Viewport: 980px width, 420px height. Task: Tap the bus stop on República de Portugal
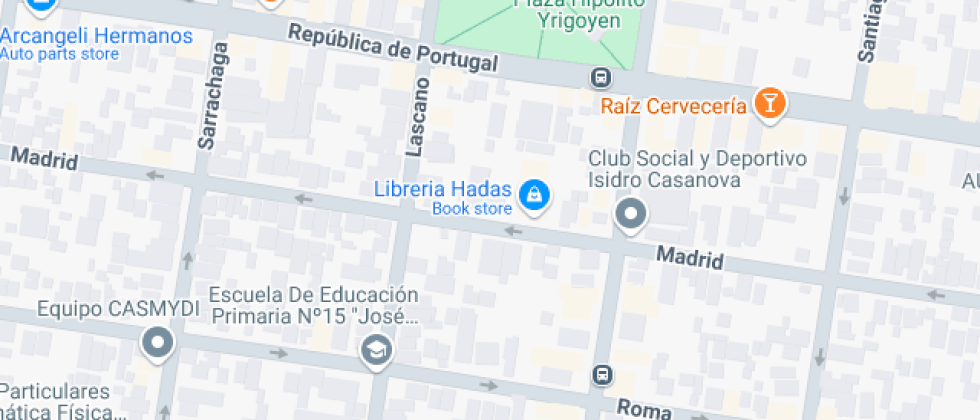(601, 77)
